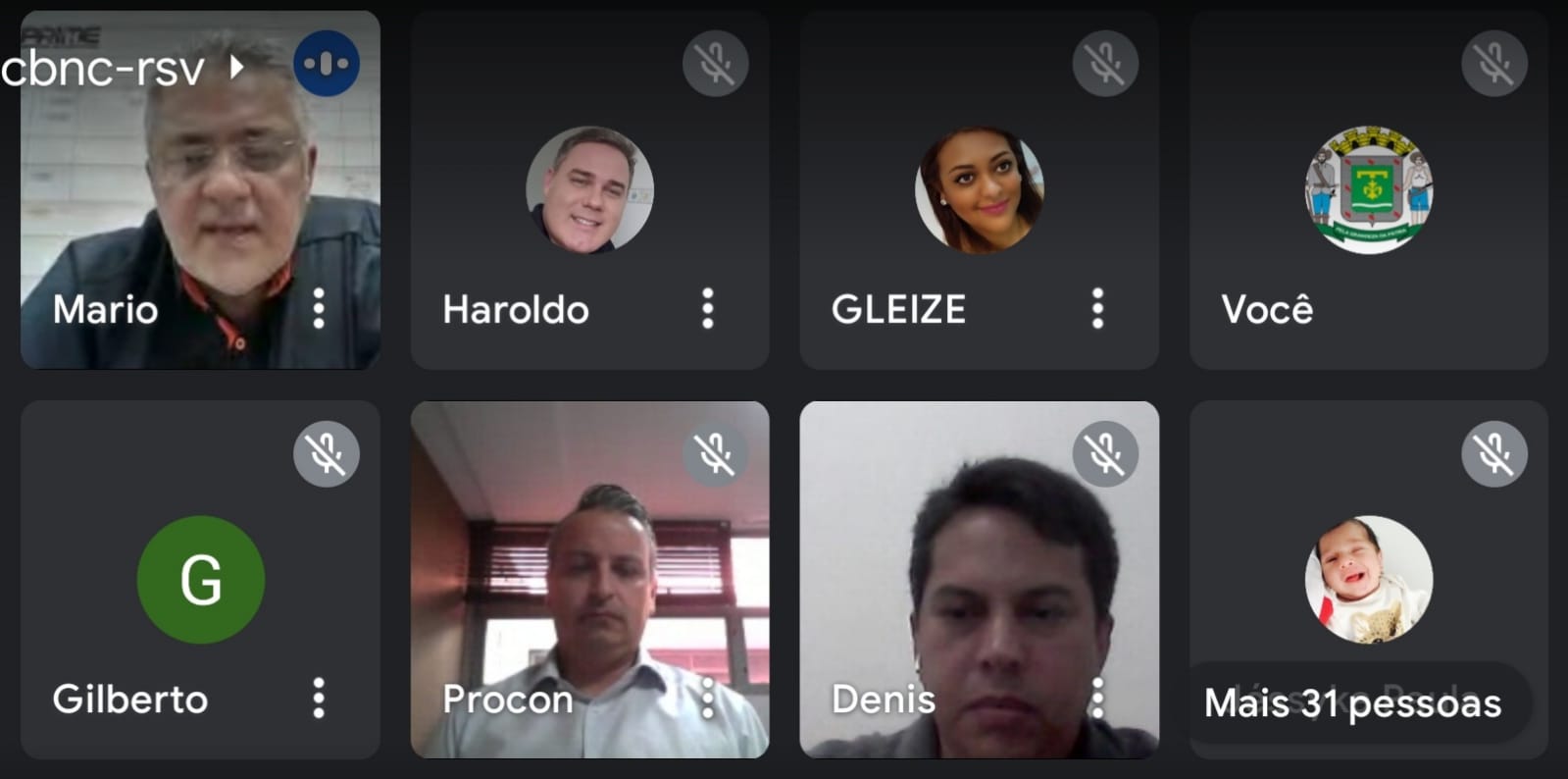Open Mario's three-dot options menu
Image resolution: width=1568 pixels, height=779 pixels.
[319, 309]
